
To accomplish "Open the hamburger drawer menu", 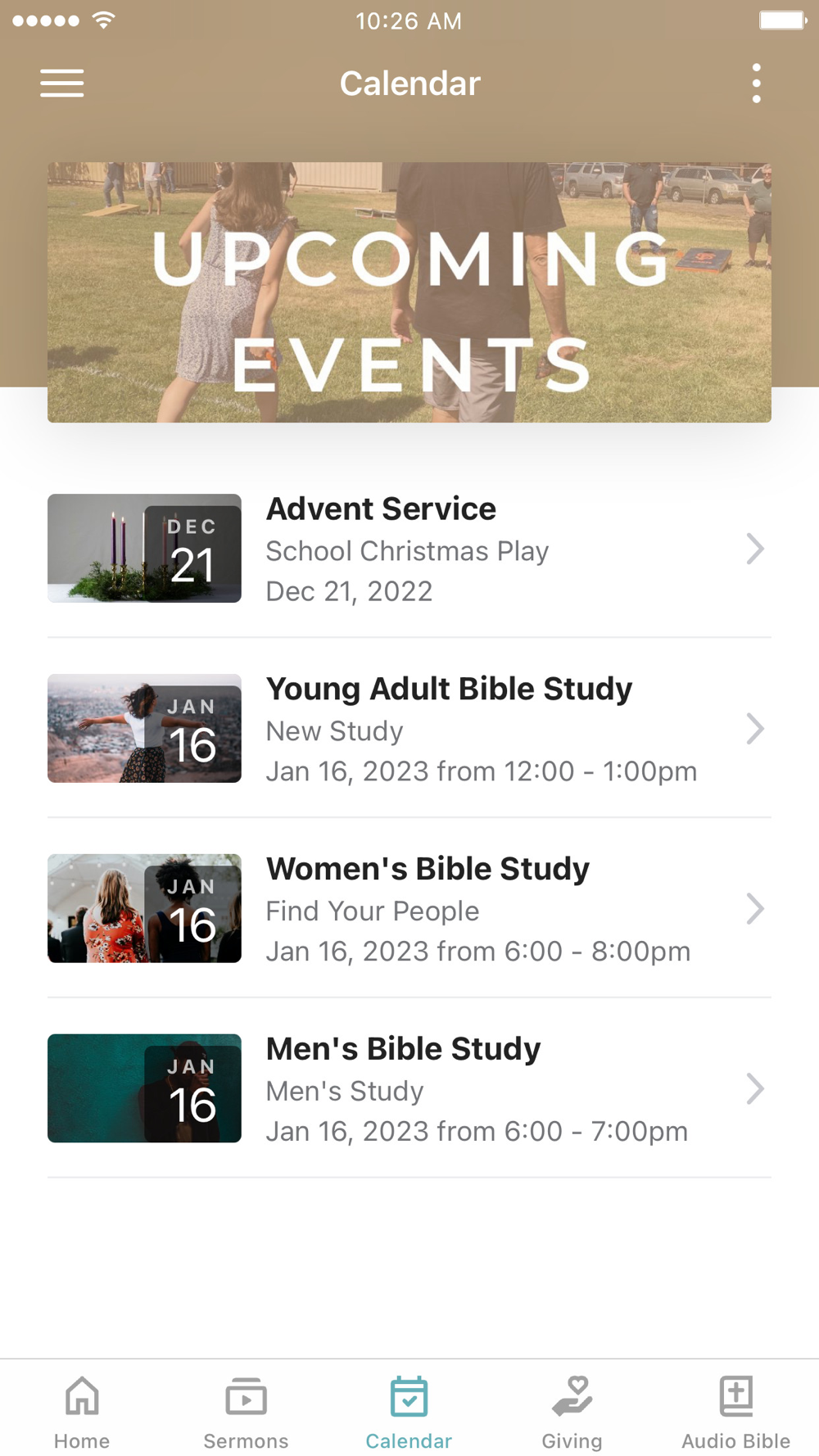I will click(x=62, y=84).
